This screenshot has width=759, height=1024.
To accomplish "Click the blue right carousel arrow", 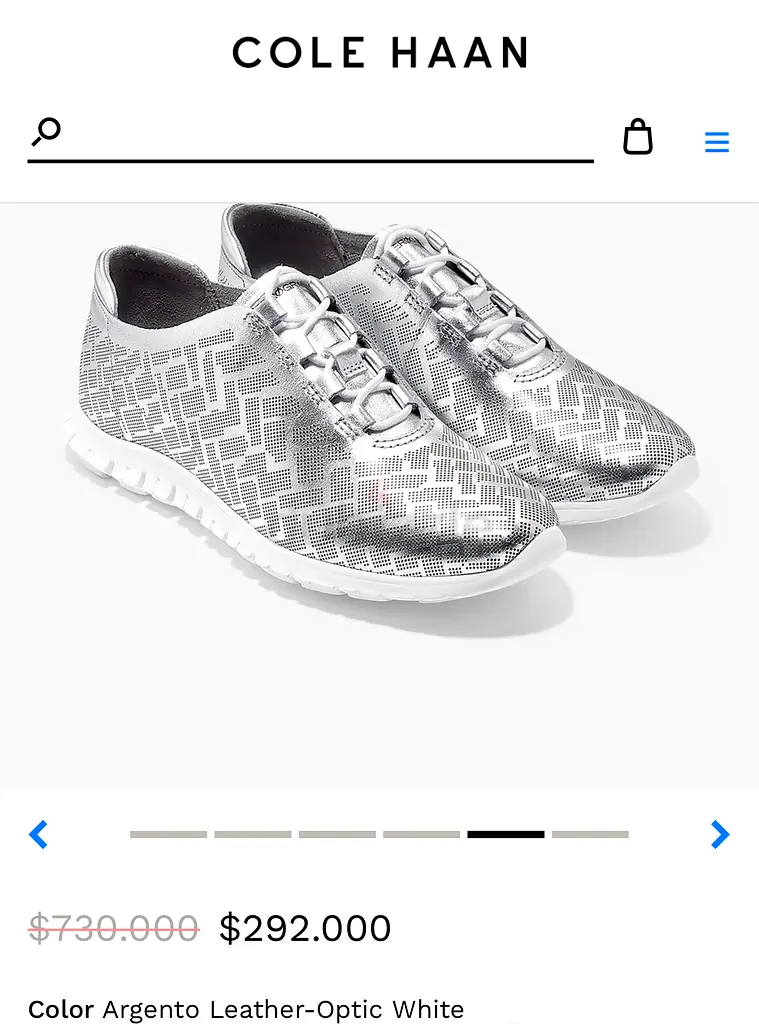I will coord(720,834).
